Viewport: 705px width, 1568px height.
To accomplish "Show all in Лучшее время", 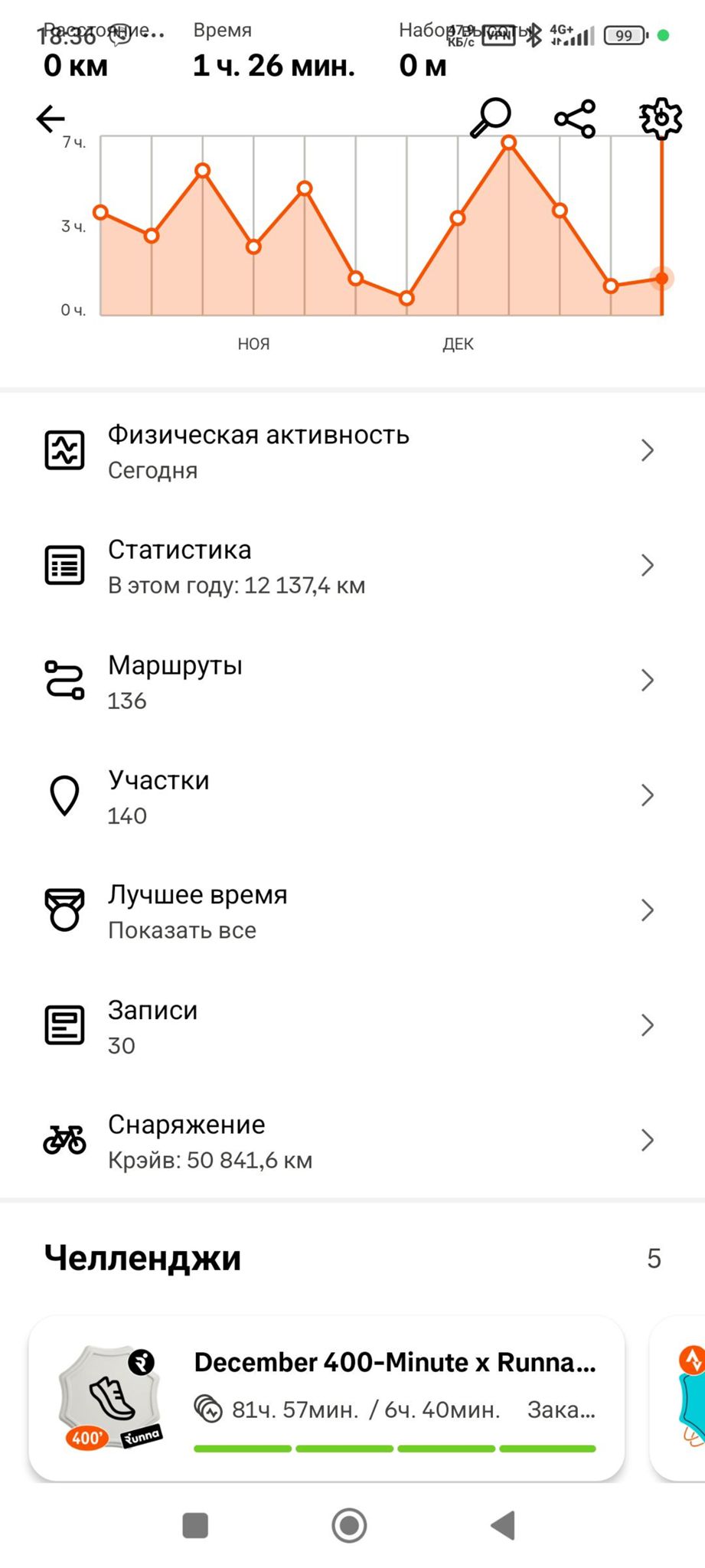I will pyautogui.click(x=352, y=910).
